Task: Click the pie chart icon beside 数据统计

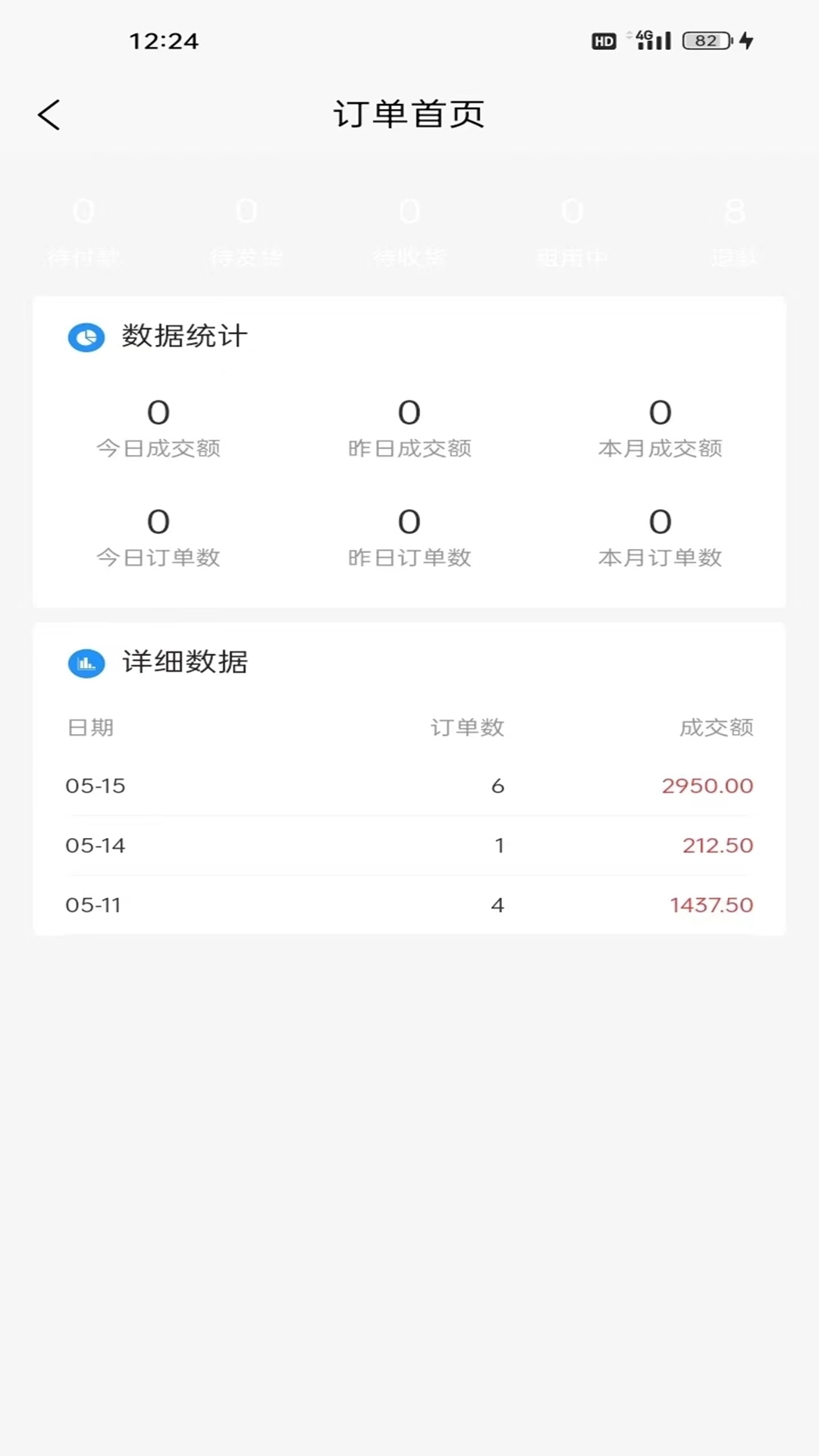Action: point(86,337)
